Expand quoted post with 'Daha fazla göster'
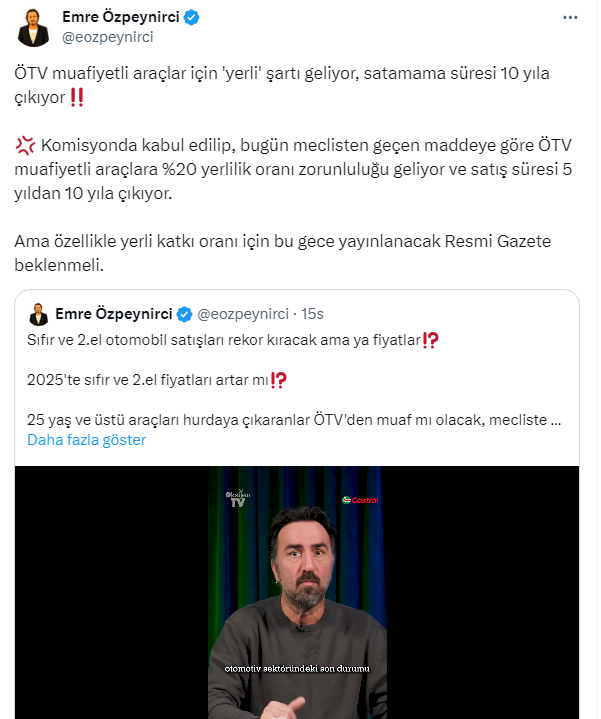The height and width of the screenshot is (719, 601). pos(86,440)
